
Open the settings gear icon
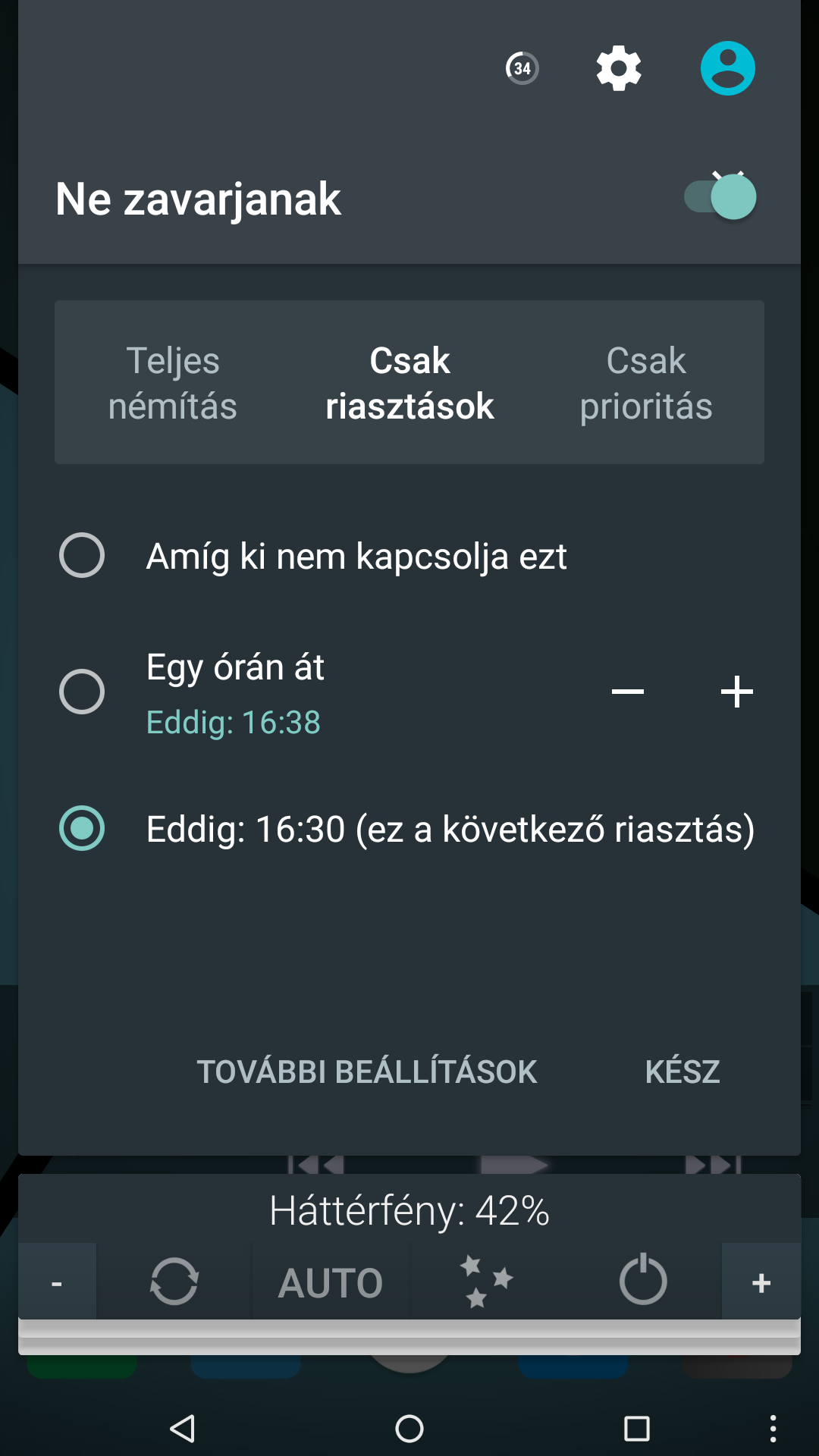(x=619, y=68)
